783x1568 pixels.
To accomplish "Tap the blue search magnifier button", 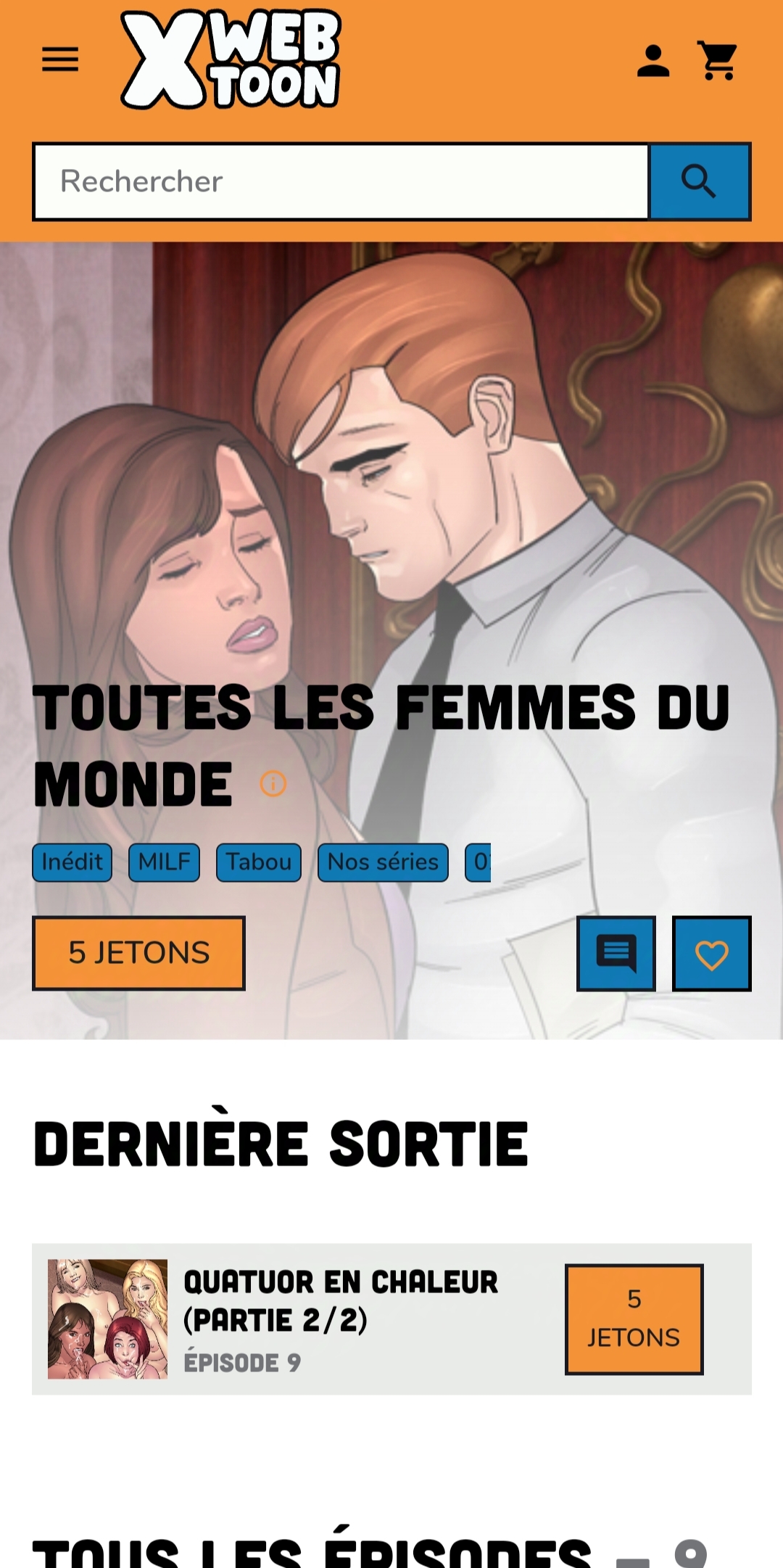I will (700, 181).
